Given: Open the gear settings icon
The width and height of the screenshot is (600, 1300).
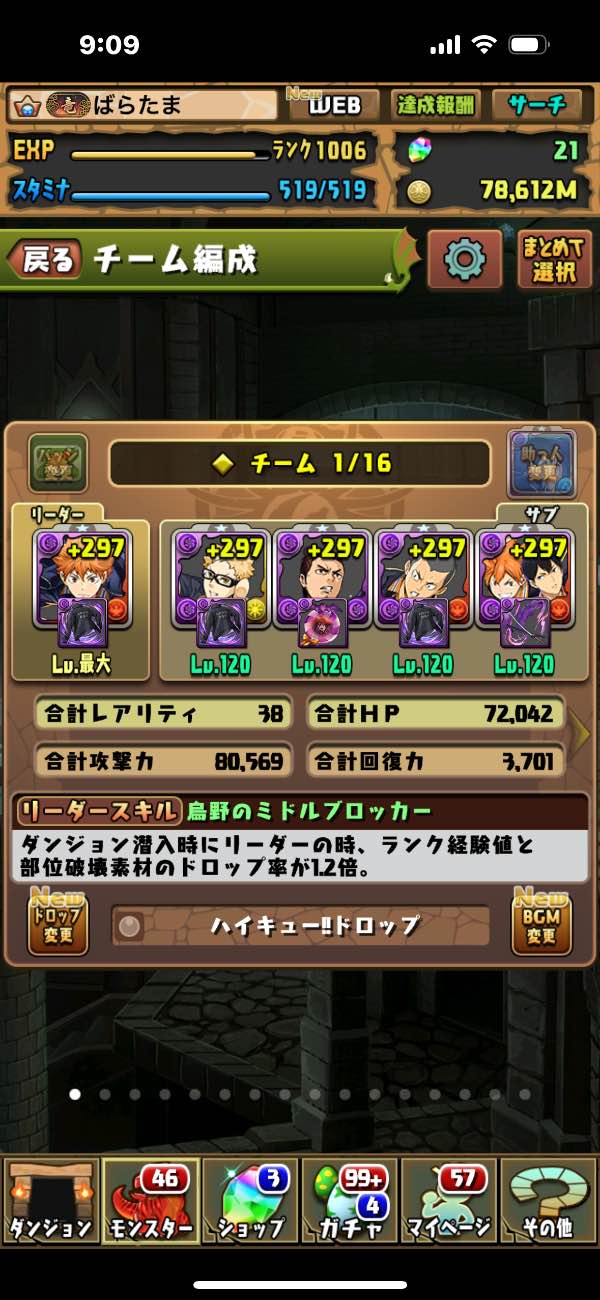Looking at the screenshot, I should click(464, 260).
